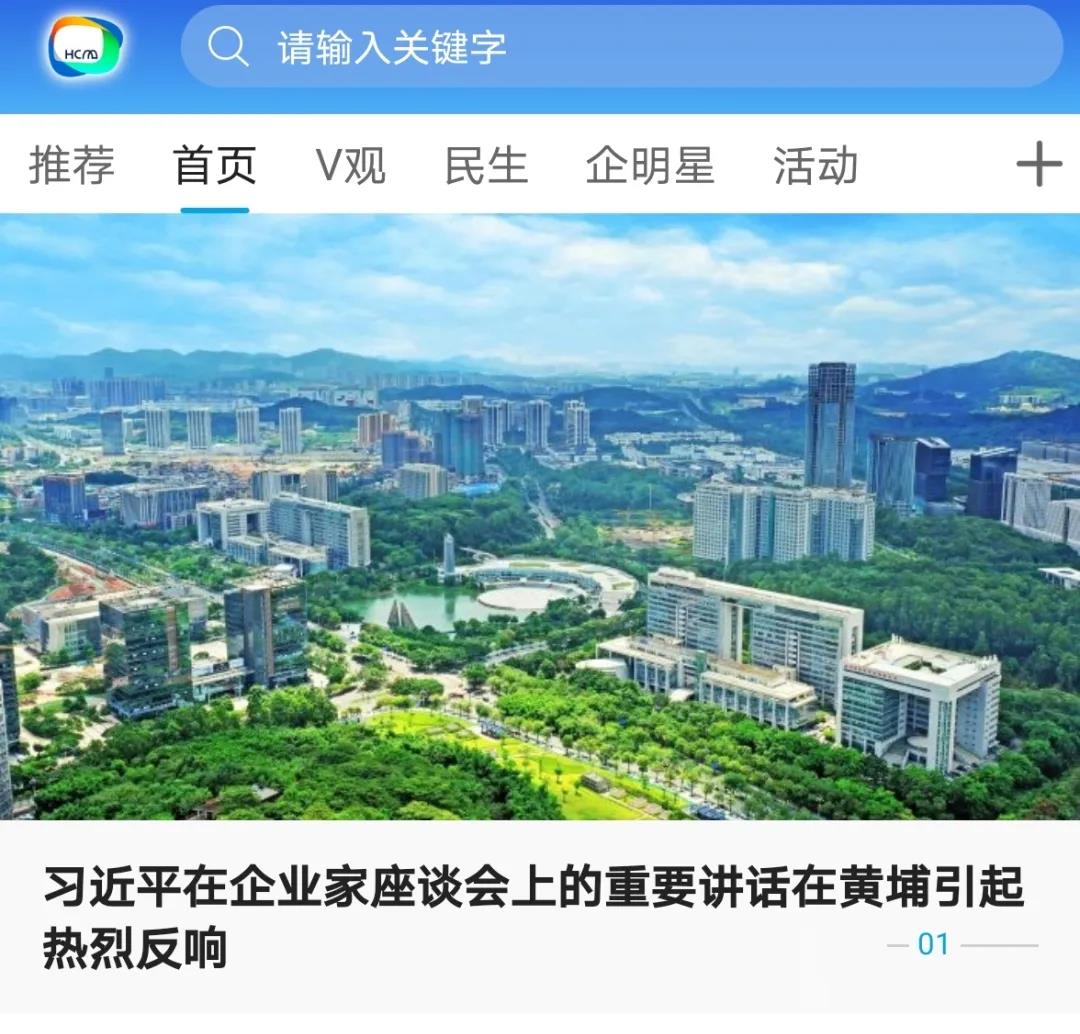Viewport: 1080px width, 1034px height.
Task: Switch to the 企明星 tab
Action: (650, 165)
